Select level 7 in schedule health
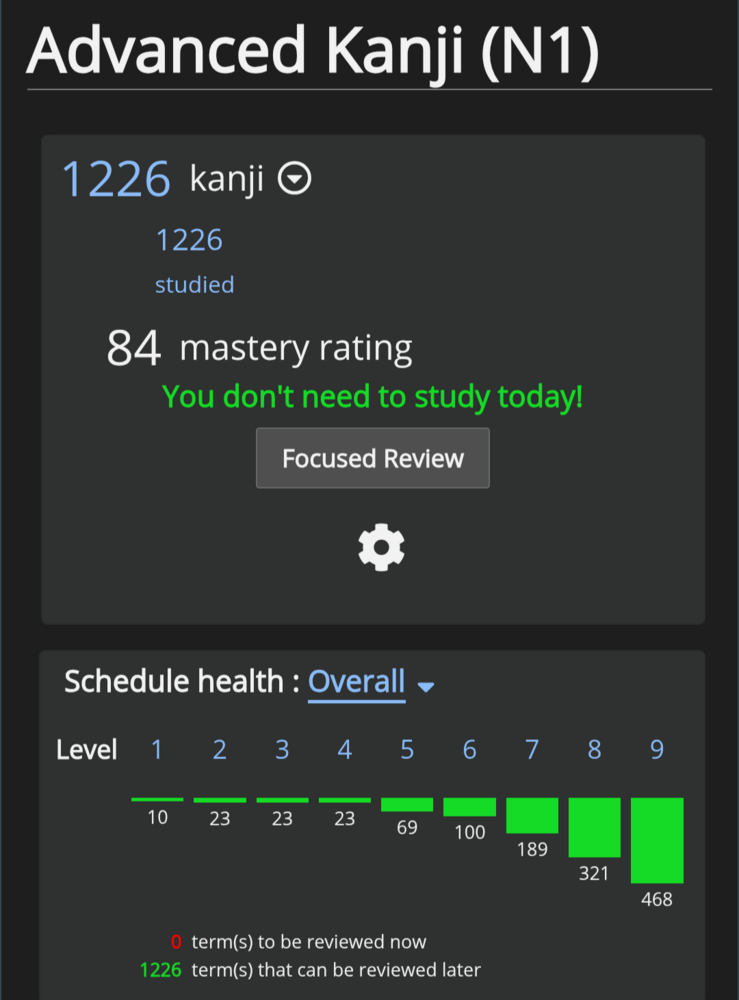 [x=532, y=750]
